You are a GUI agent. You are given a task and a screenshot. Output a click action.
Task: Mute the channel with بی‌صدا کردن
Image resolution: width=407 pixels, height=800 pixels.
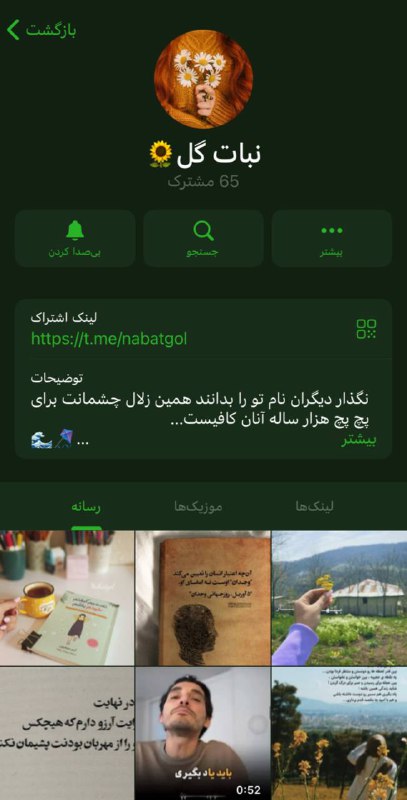tap(75, 238)
